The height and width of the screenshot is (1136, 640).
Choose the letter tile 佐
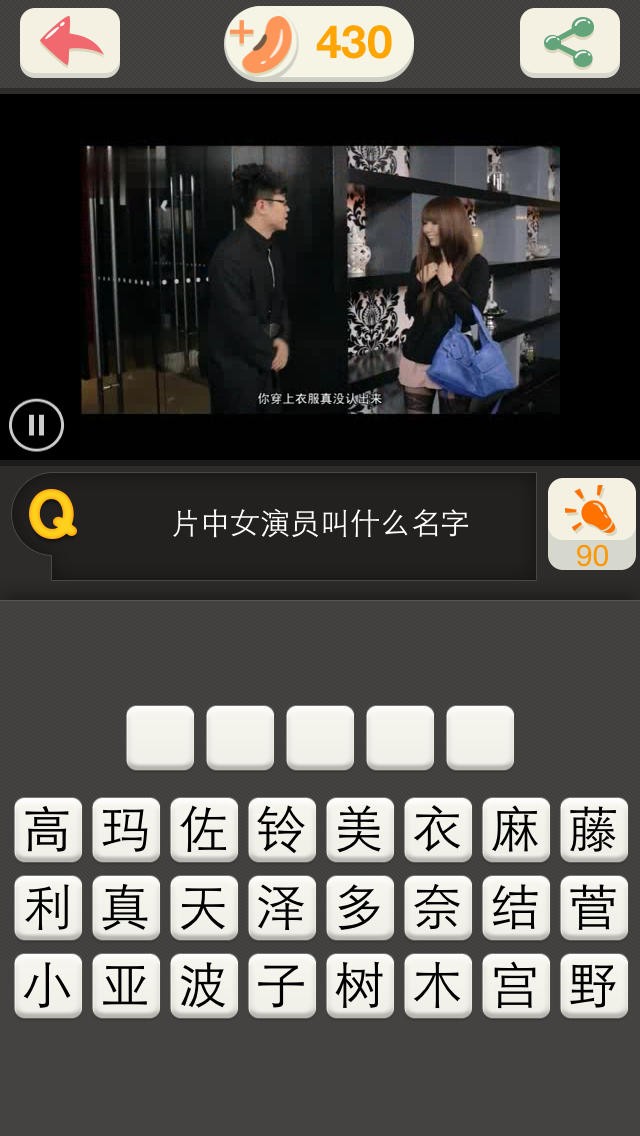[203, 830]
